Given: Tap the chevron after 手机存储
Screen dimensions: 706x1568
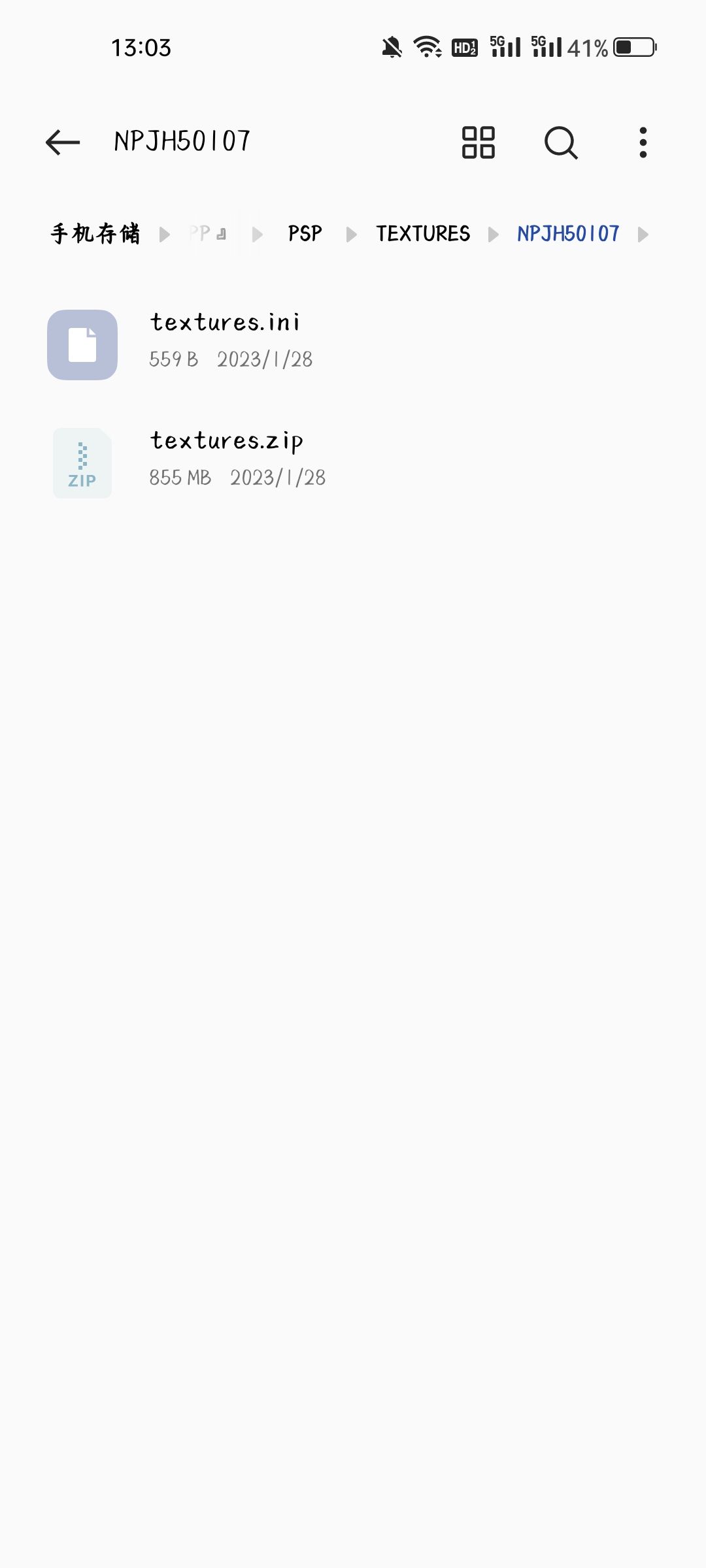Looking at the screenshot, I should coord(165,233).
